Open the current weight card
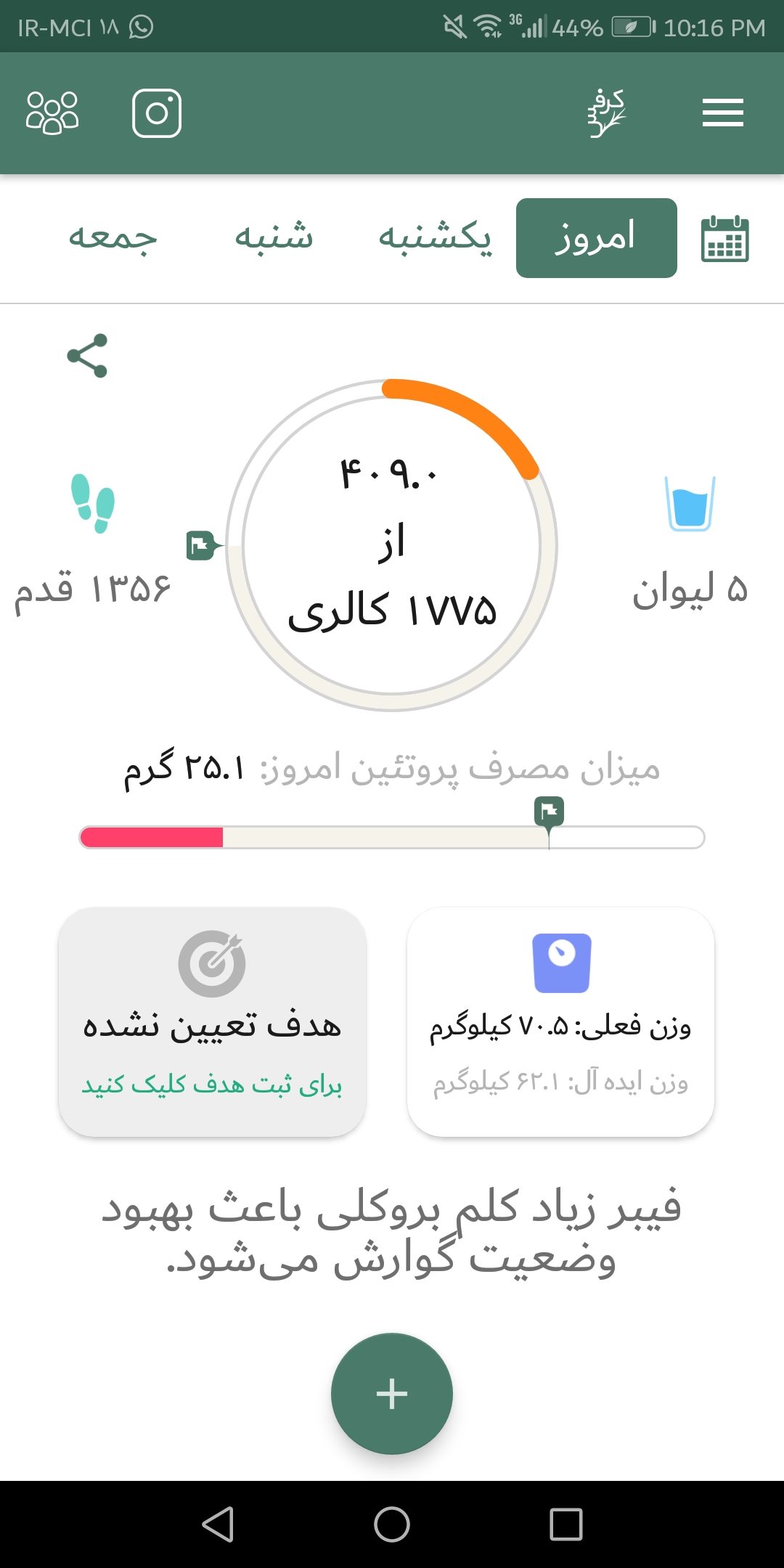Screen dimensions: 784x1568 click(560, 1021)
